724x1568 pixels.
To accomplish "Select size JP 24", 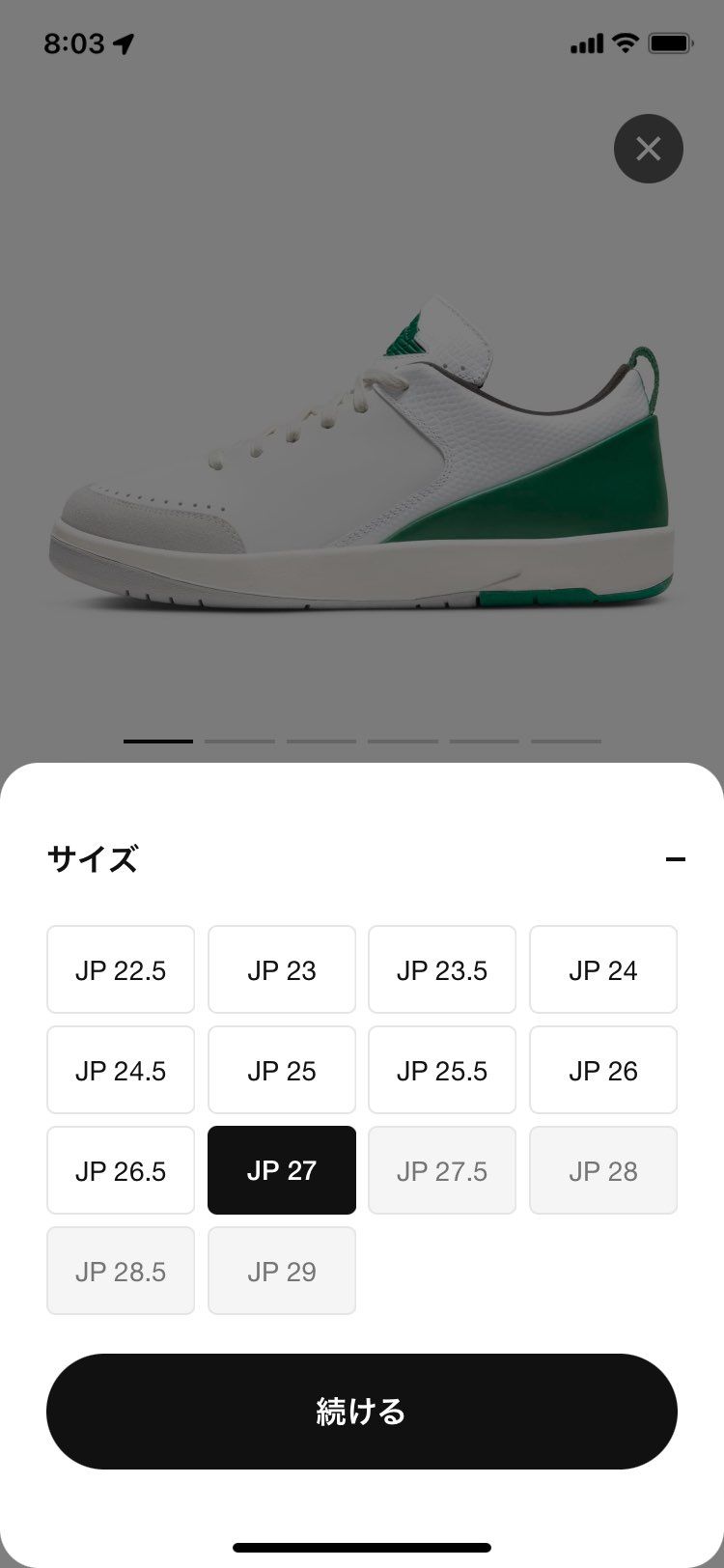I will (603, 969).
